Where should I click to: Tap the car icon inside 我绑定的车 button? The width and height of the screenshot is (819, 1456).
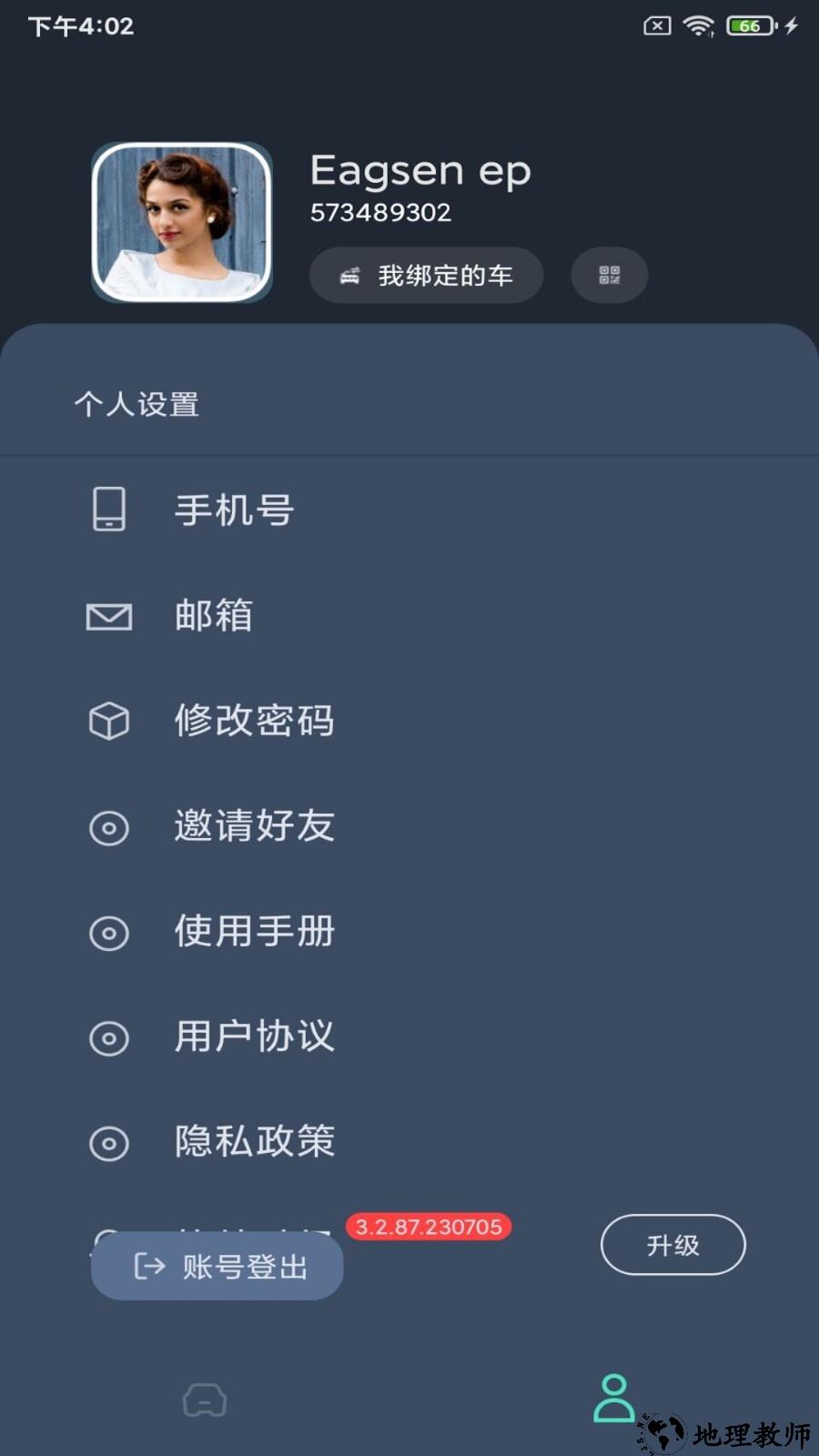(x=350, y=275)
